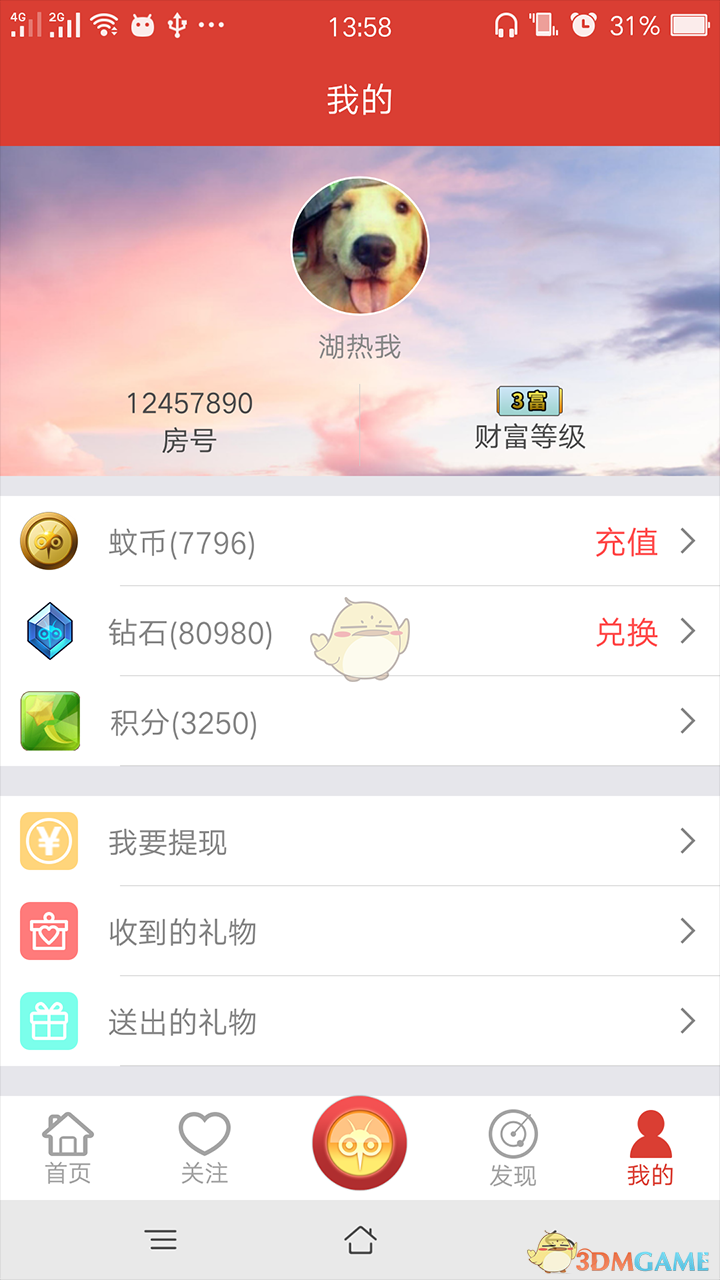
Task: Tap the system navigation home button
Action: [360, 1240]
